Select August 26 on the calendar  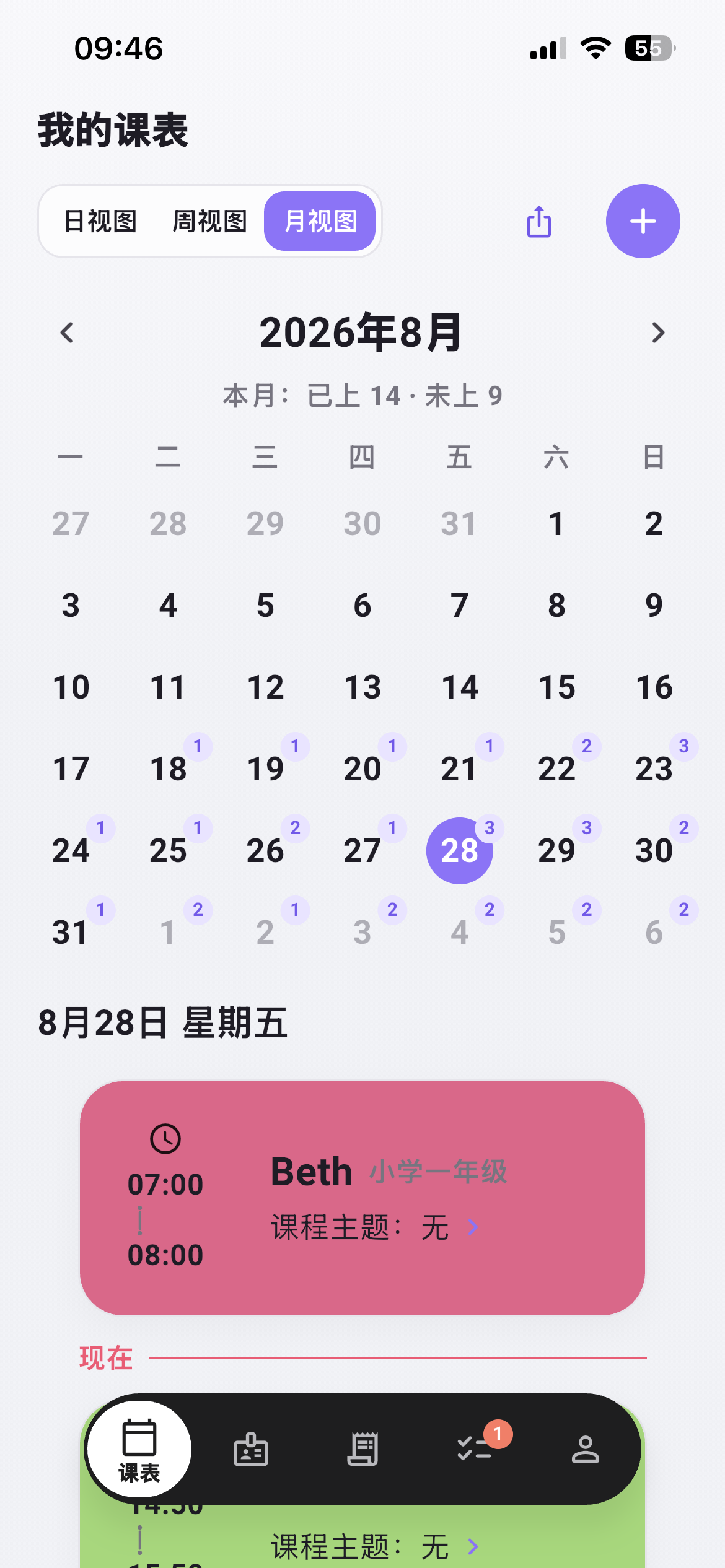[x=265, y=850]
